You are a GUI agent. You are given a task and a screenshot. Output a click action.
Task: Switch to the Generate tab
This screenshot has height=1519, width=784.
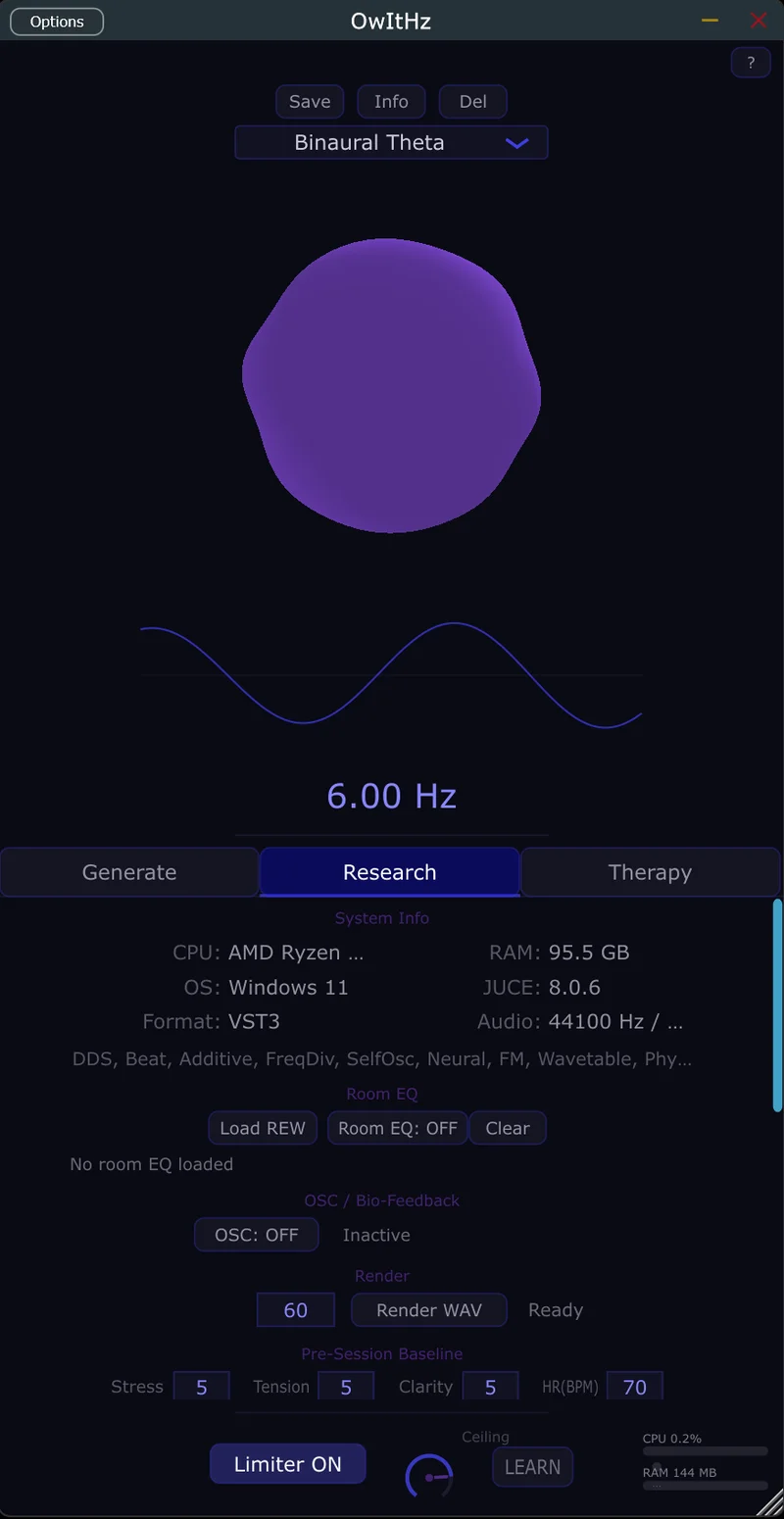click(128, 872)
